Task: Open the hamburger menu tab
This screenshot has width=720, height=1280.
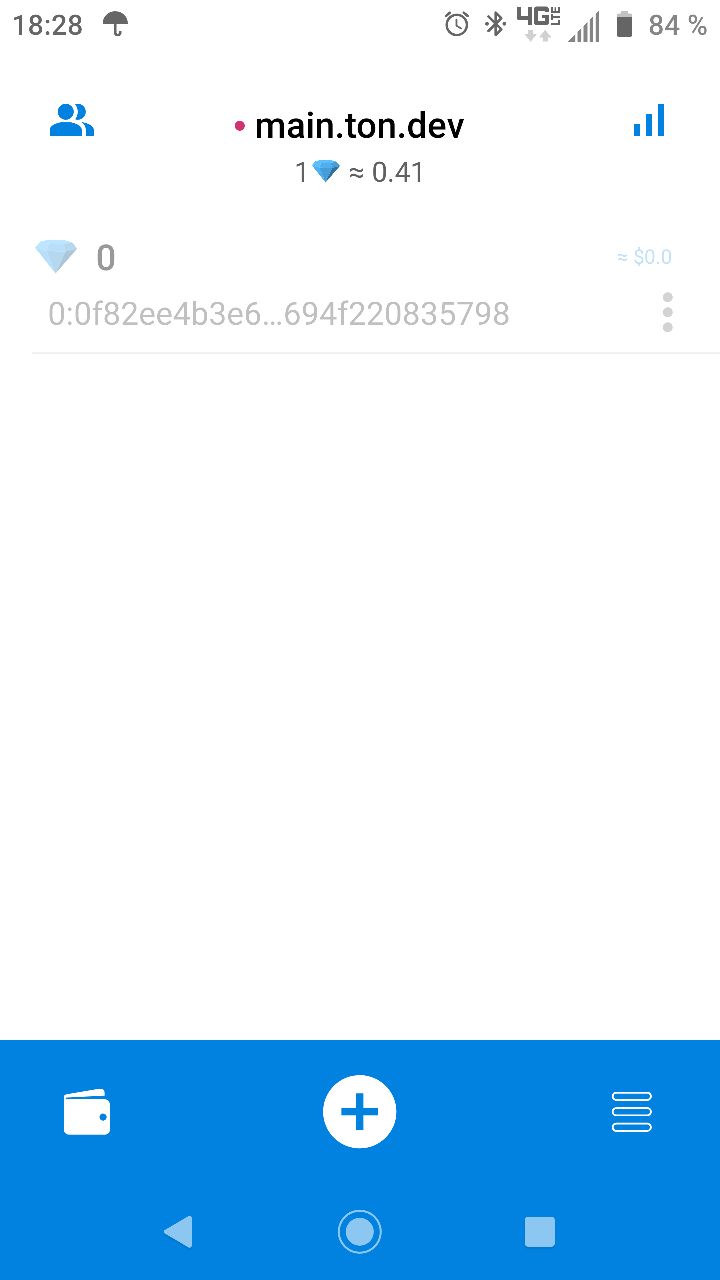Action: (x=631, y=1112)
